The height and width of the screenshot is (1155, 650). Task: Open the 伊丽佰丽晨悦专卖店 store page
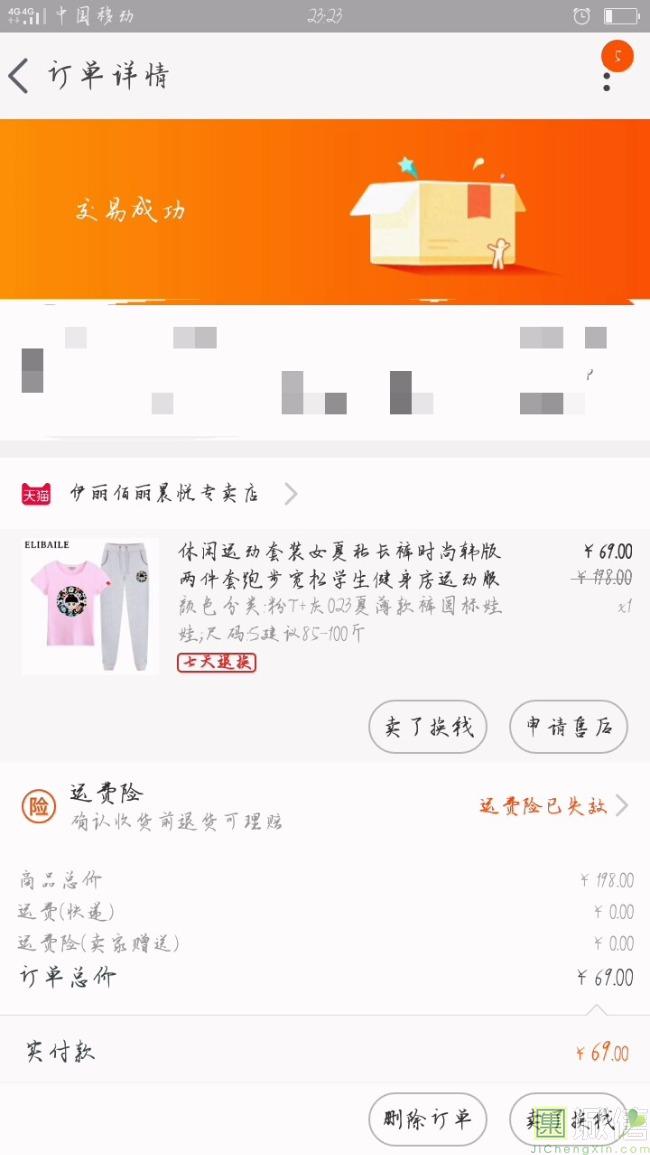point(165,493)
